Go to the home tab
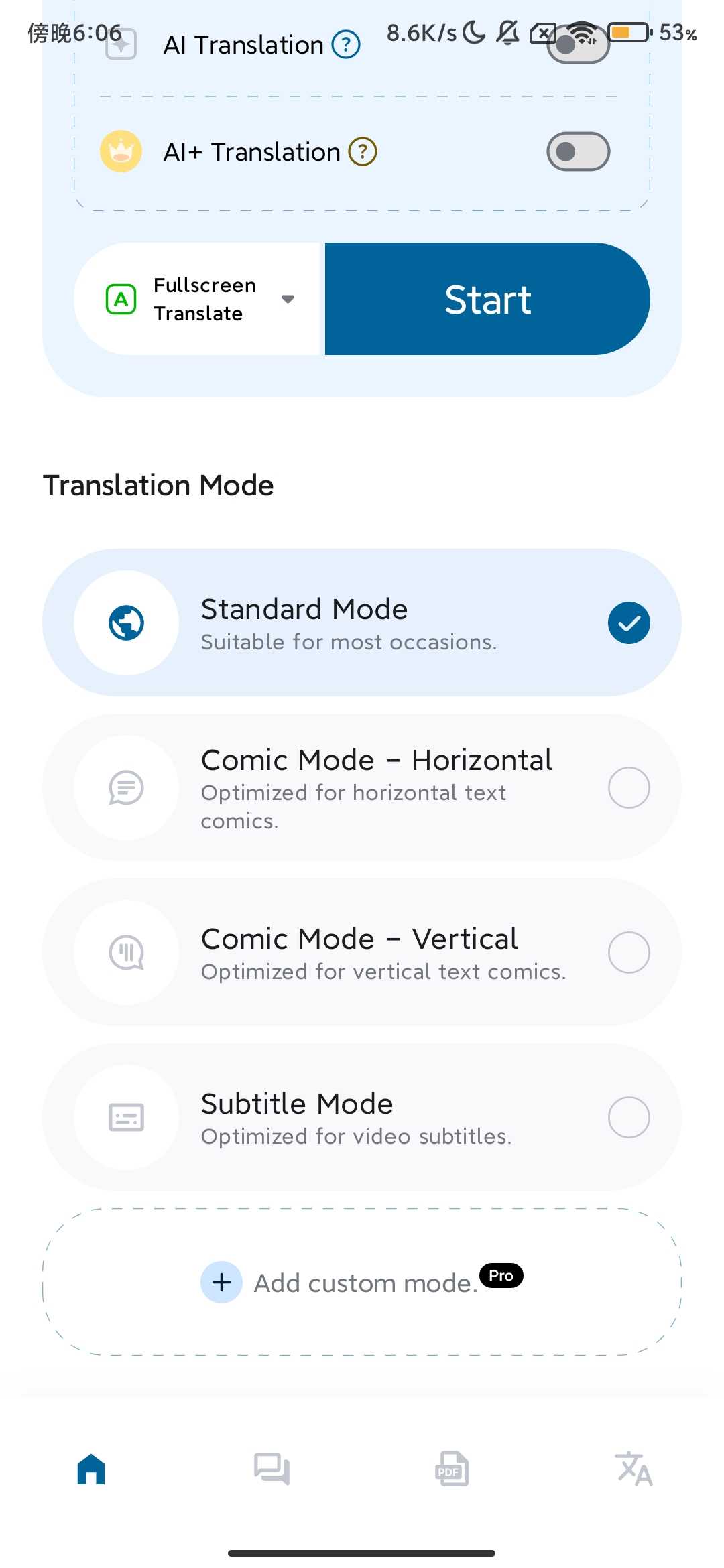 click(x=91, y=1469)
